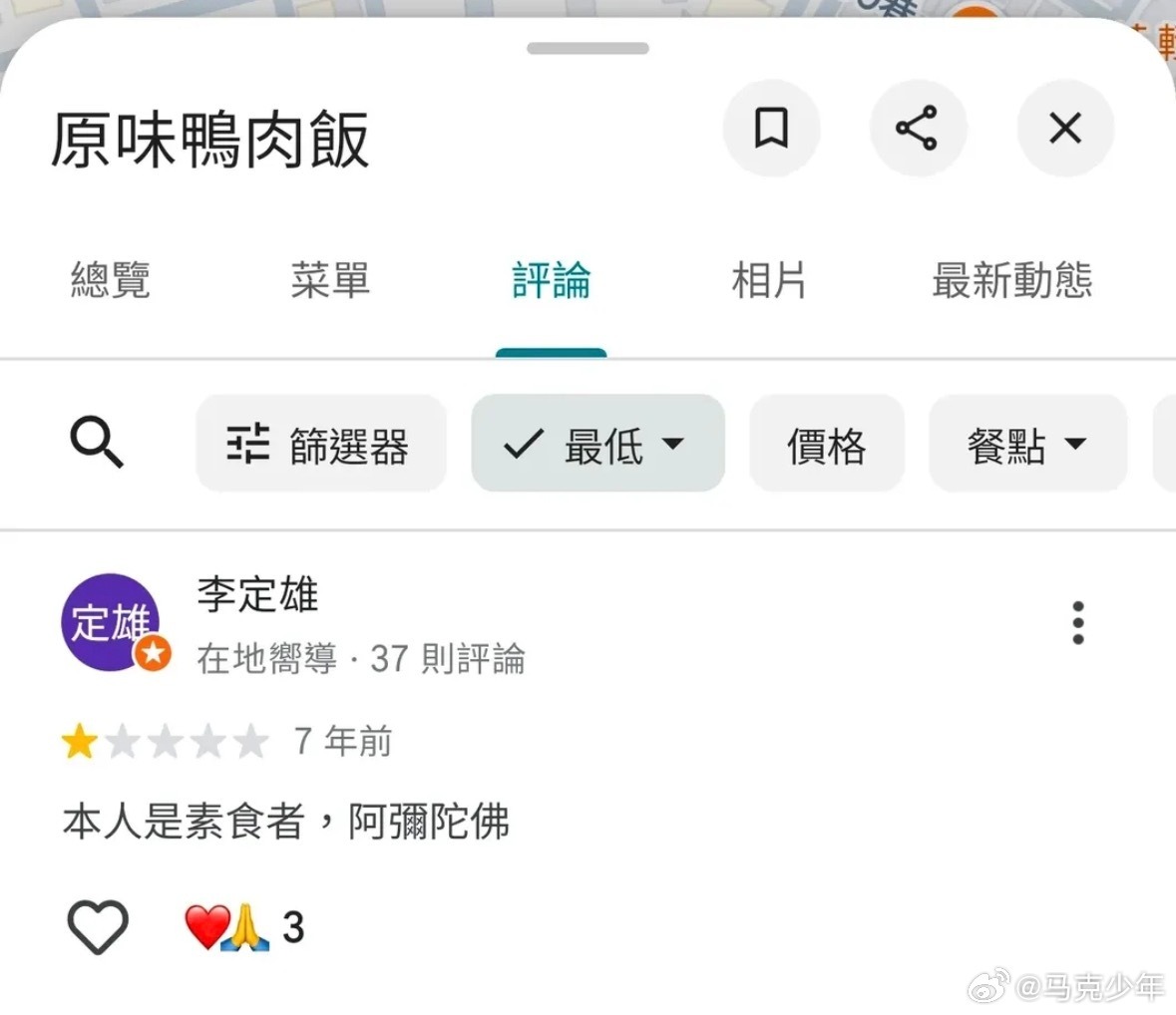The width and height of the screenshot is (1176, 1015).
Task: Like 李定雄's review with the heart
Action: coord(98,926)
